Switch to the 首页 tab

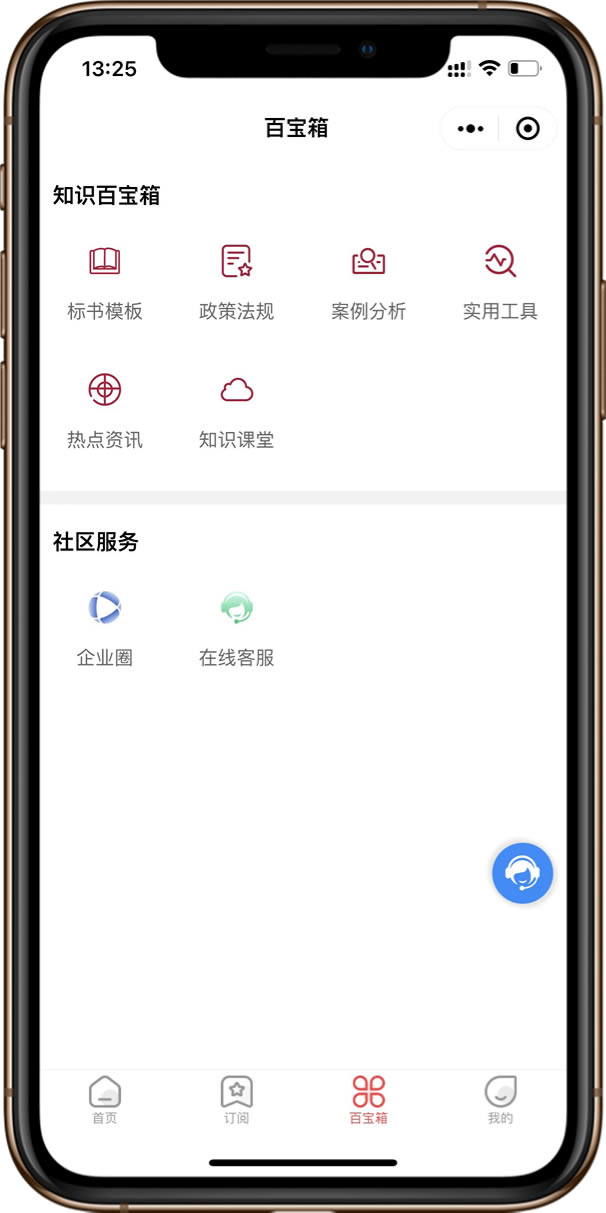coord(105,1100)
